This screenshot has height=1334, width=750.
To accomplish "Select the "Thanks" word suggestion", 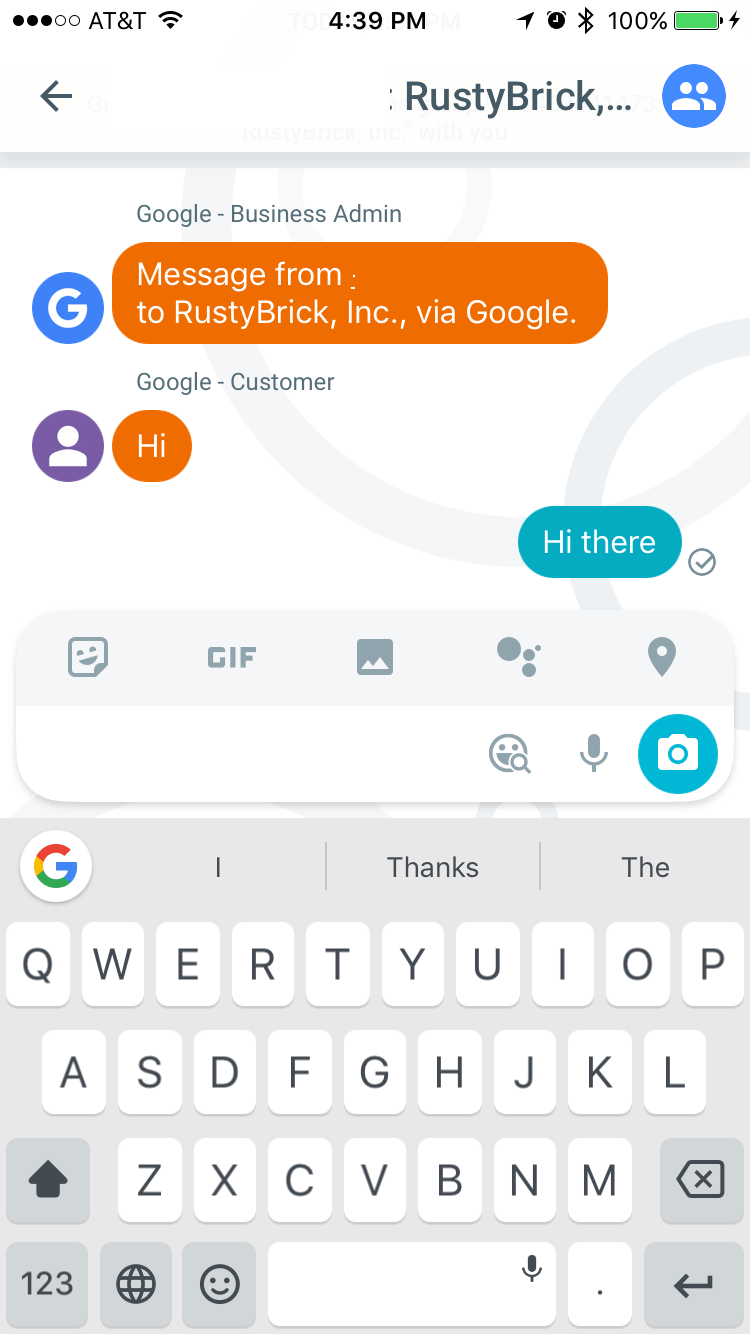I will 433,867.
